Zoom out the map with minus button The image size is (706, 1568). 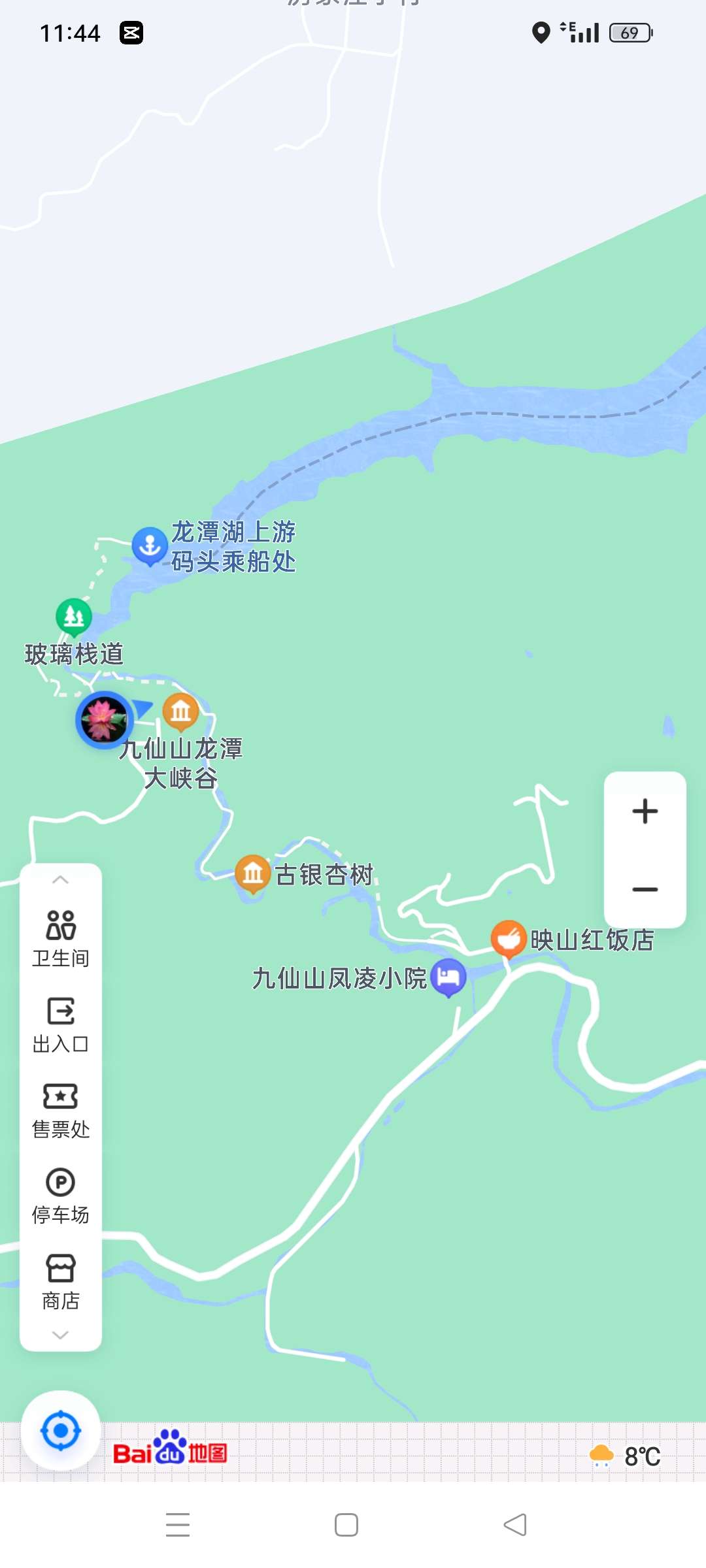tap(645, 889)
